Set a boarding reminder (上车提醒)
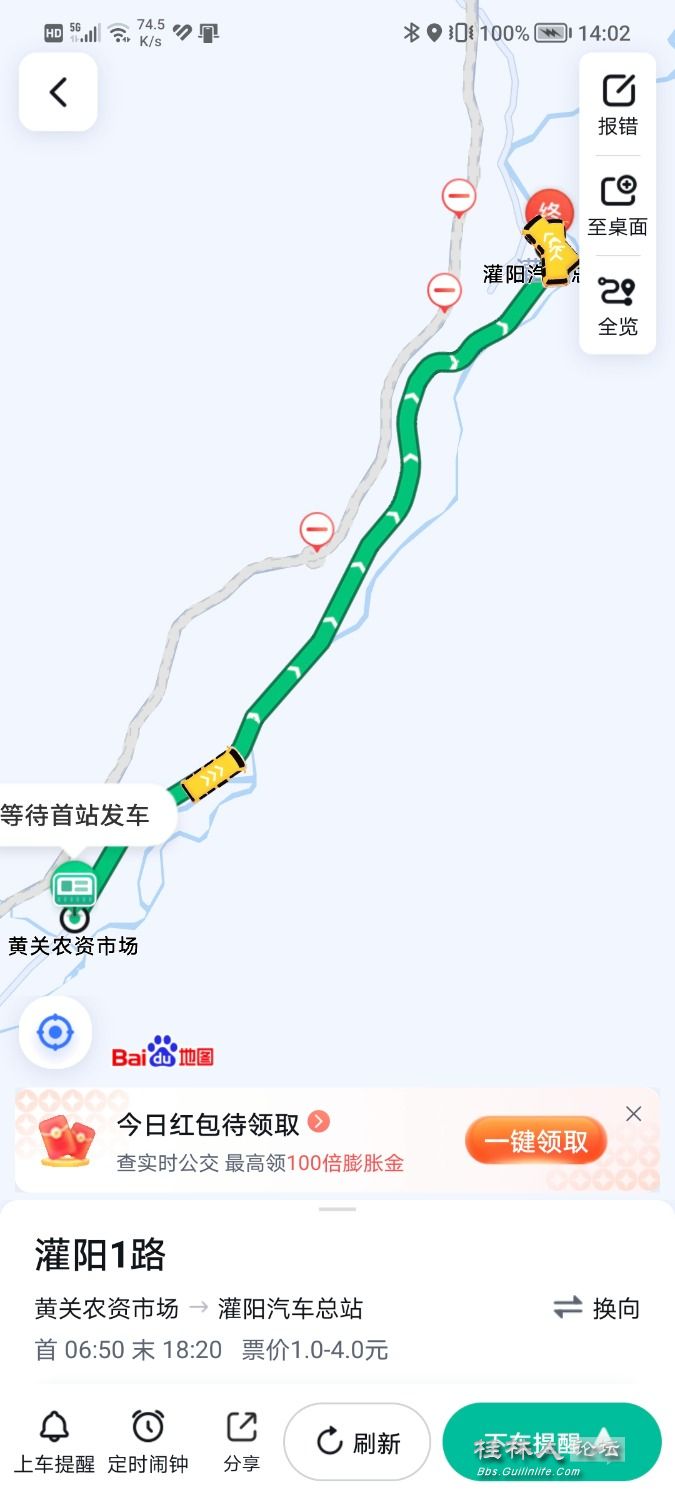The image size is (675, 1500). click(54, 1441)
